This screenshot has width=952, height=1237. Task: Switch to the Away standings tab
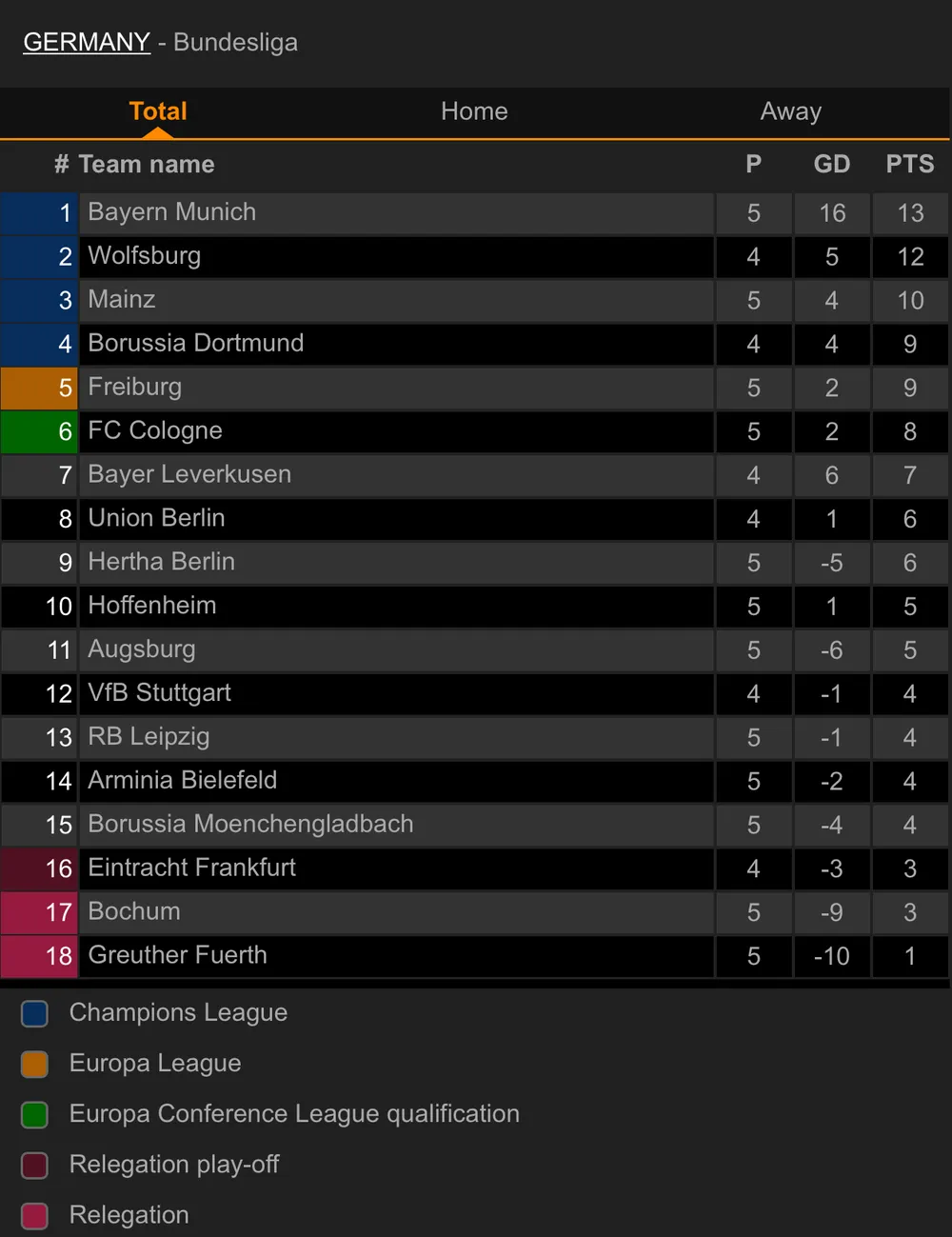(x=790, y=111)
